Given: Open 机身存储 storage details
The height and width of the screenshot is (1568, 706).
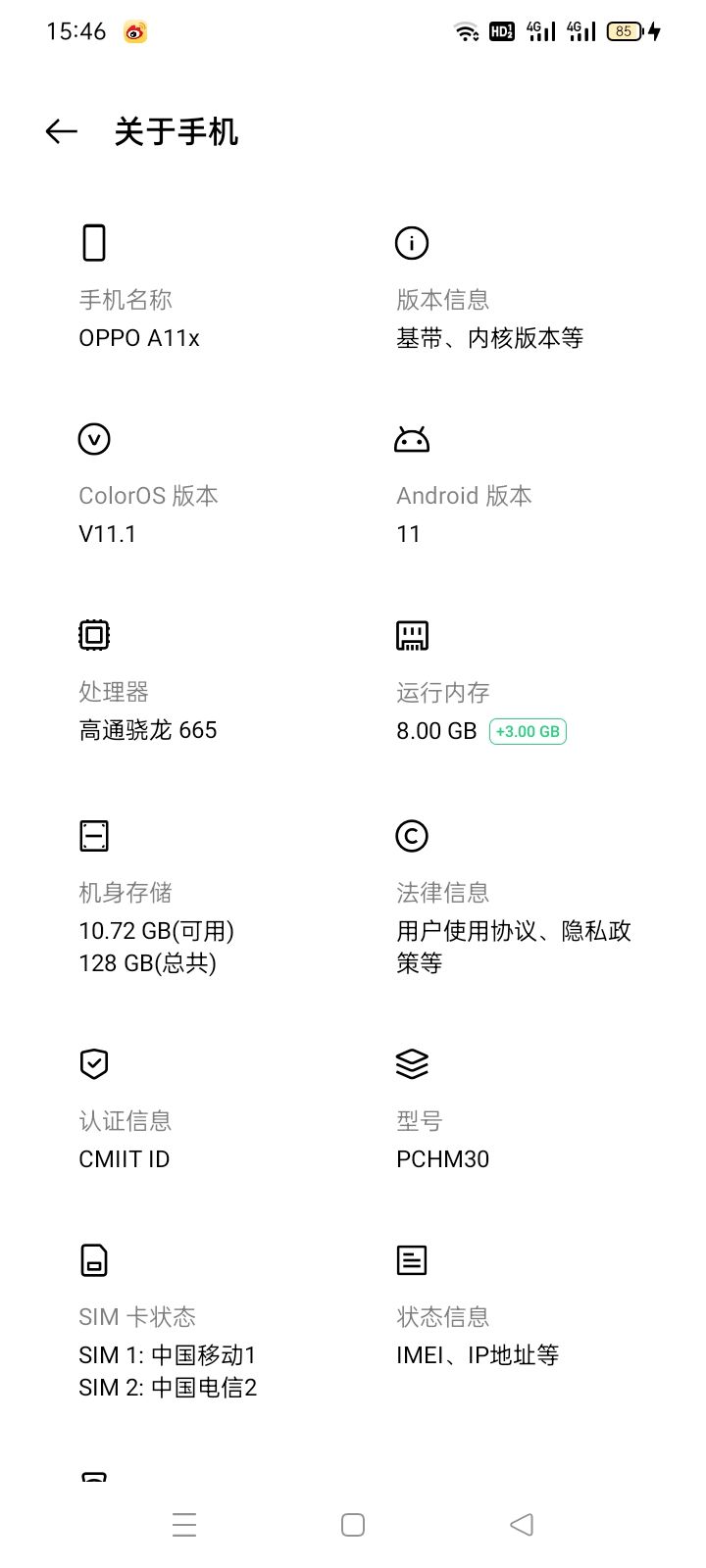Looking at the screenshot, I should click(156, 926).
